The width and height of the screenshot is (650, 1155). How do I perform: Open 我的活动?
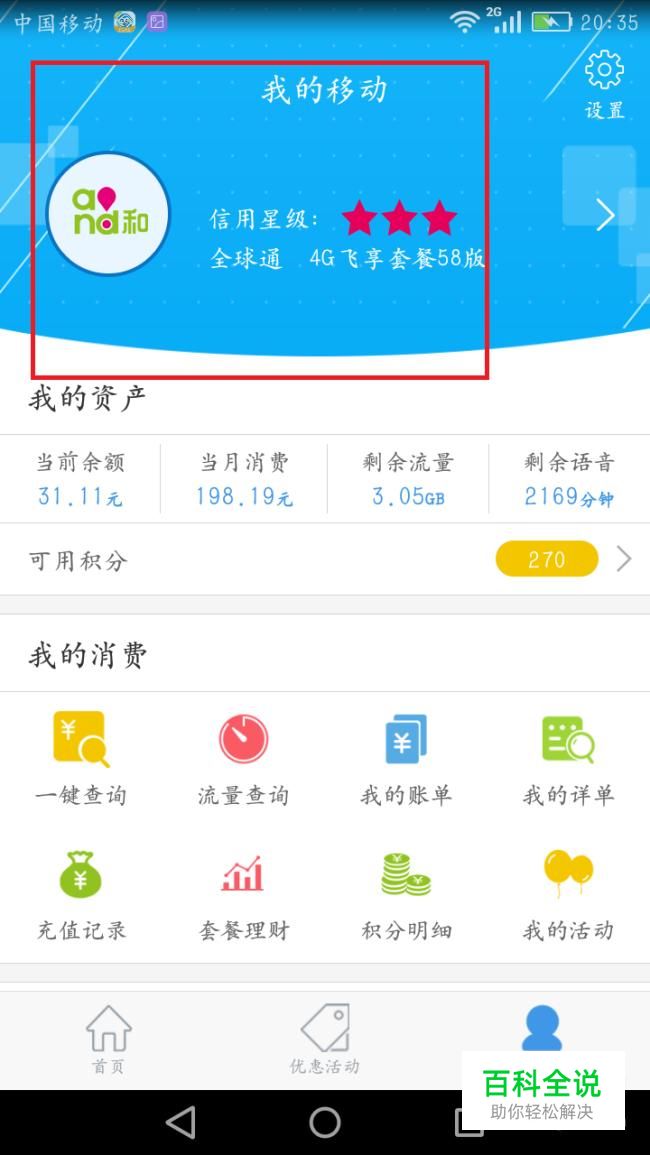tap(568, 894)
